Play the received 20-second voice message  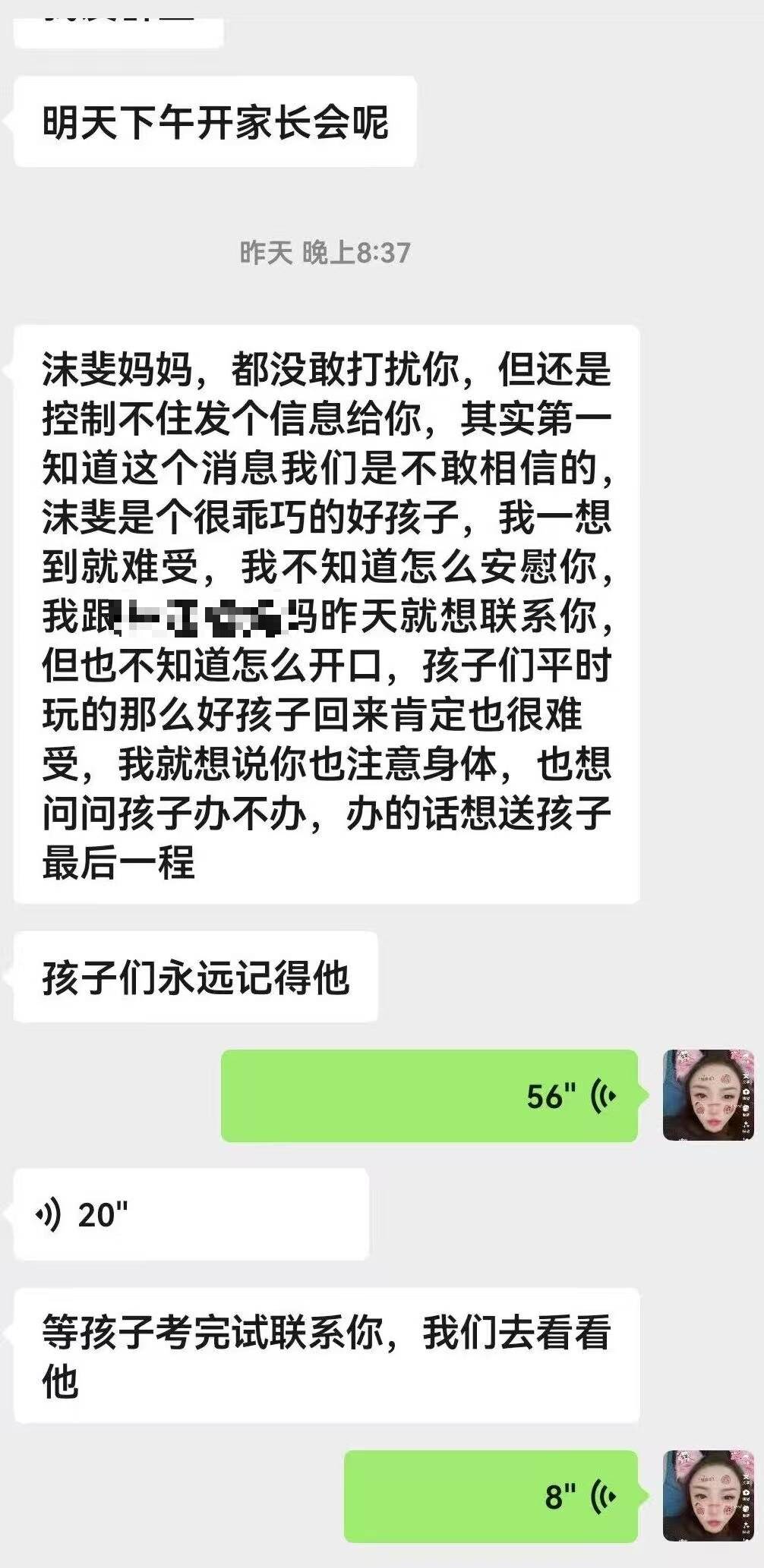pyautogui.click(x=191, y=1214)
